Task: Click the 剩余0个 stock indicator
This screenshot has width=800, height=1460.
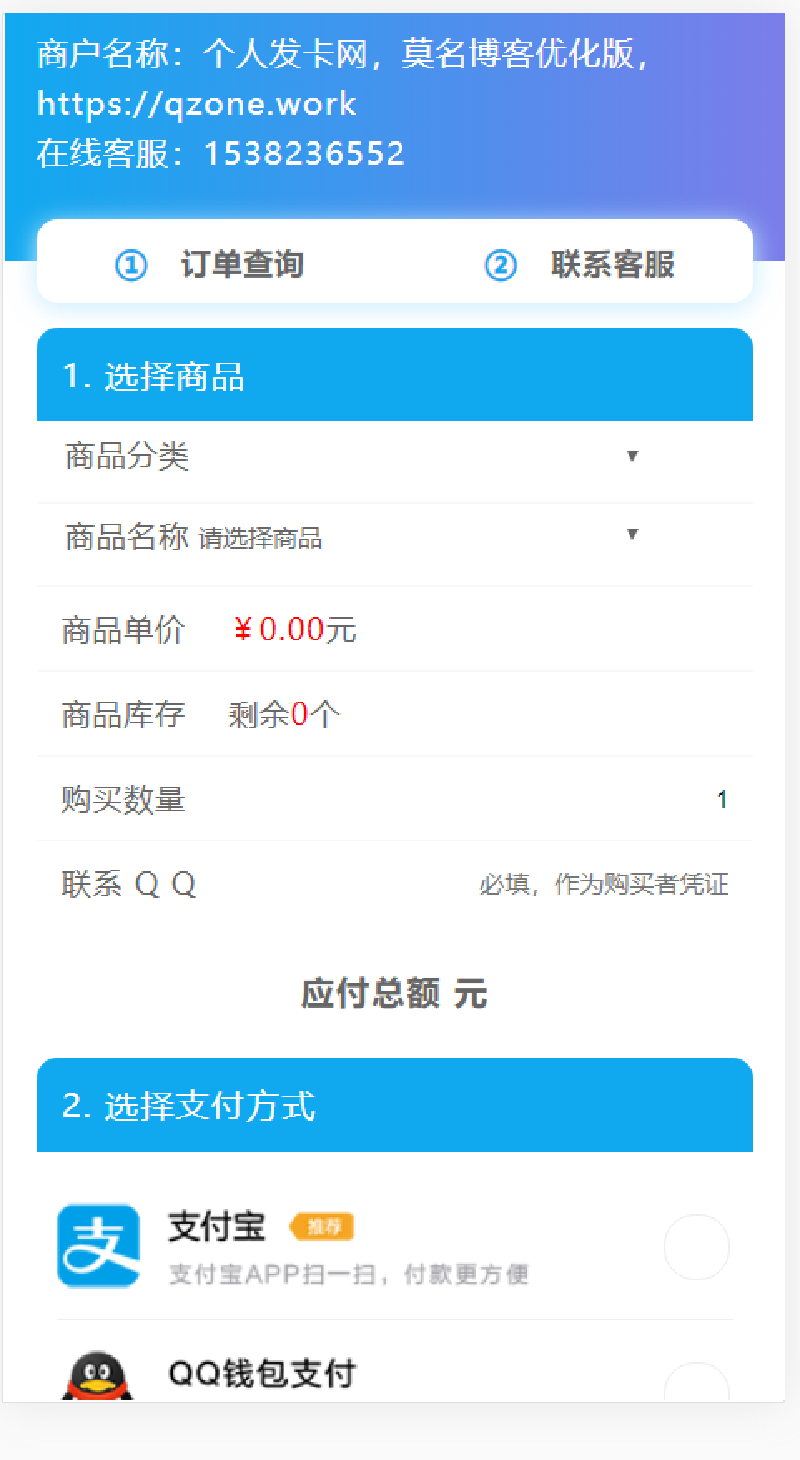Action: point(284,714)
